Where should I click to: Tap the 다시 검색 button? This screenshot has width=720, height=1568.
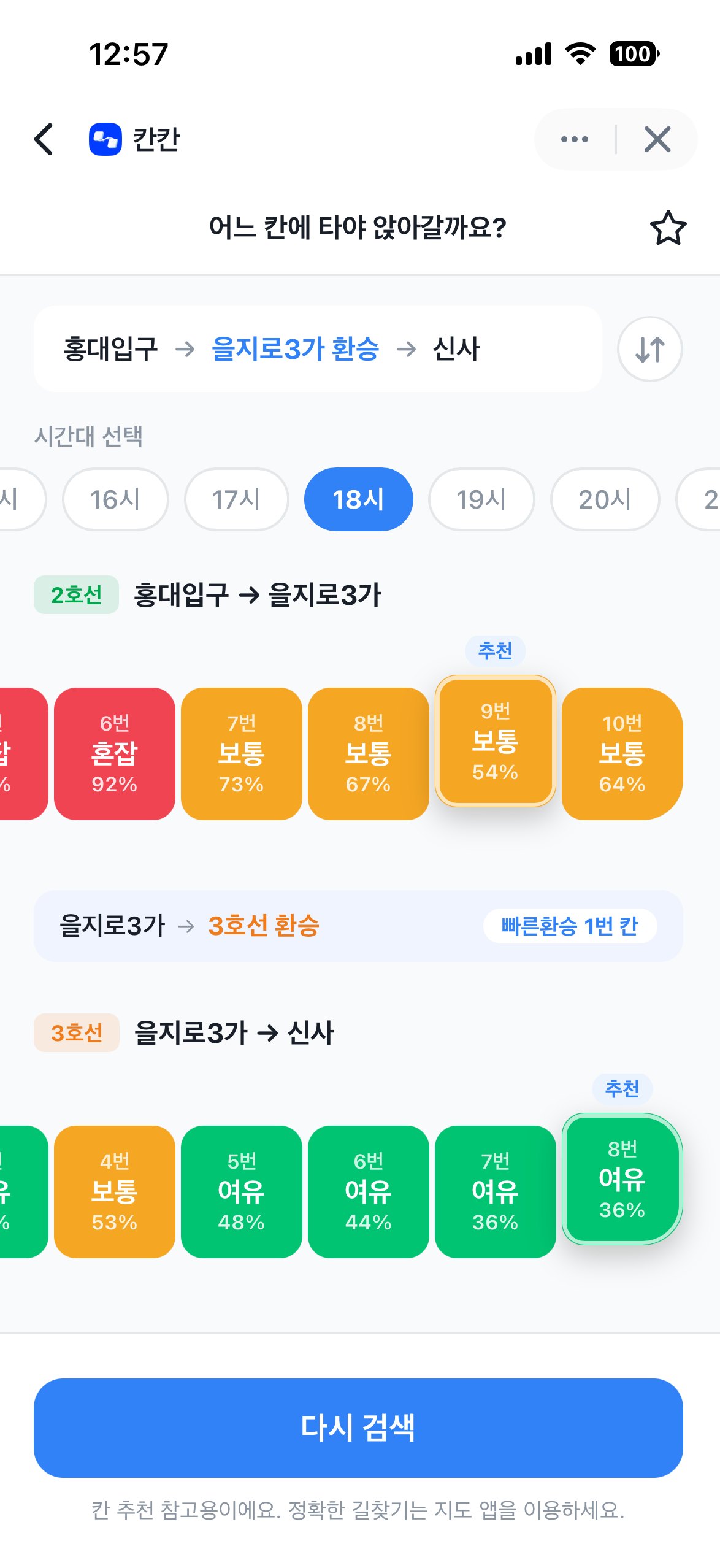point(358,1428)
